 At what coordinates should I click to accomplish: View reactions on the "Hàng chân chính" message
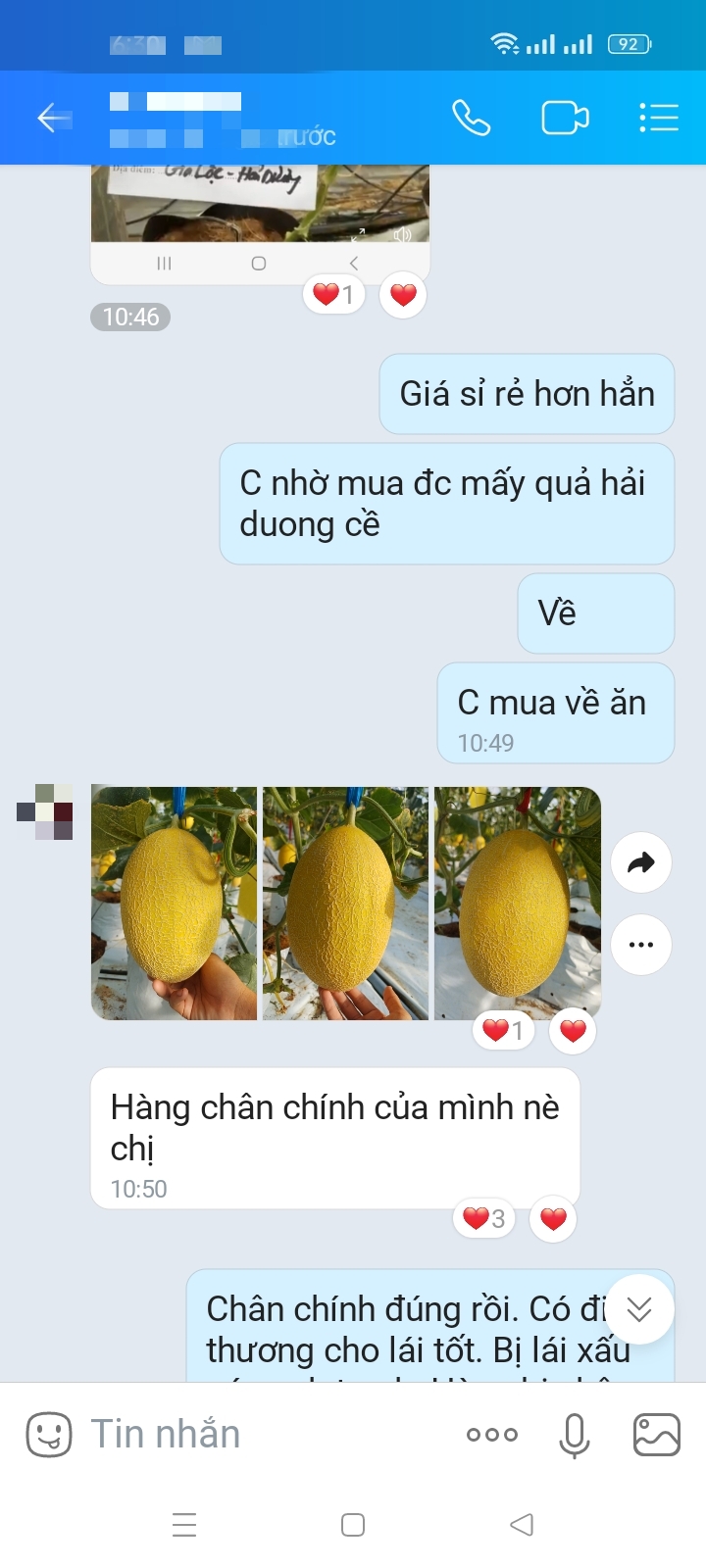click(x=484, y=1219)
